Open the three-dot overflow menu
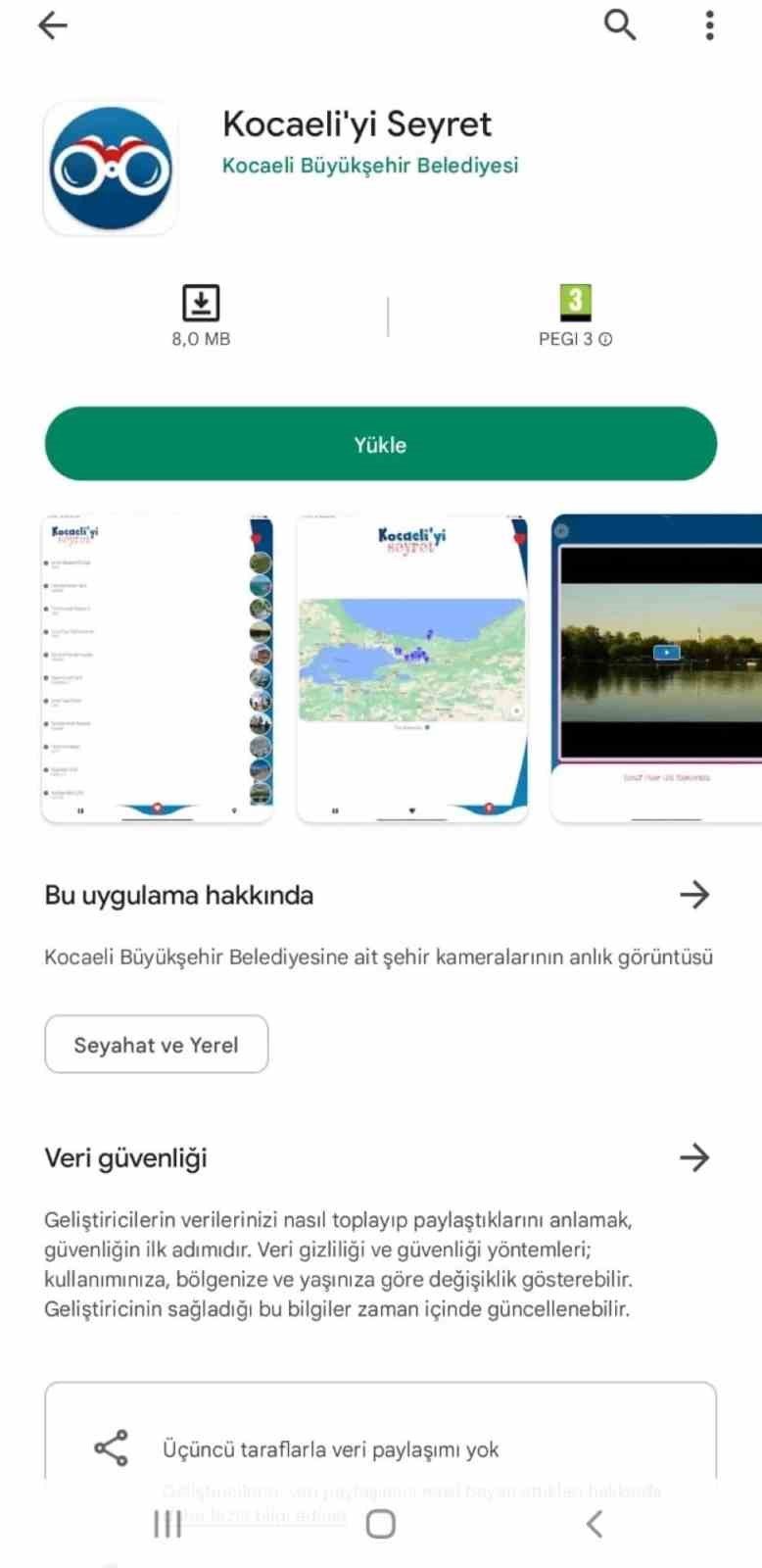The height and width of the screenshot is (1568, 762). 708,26
